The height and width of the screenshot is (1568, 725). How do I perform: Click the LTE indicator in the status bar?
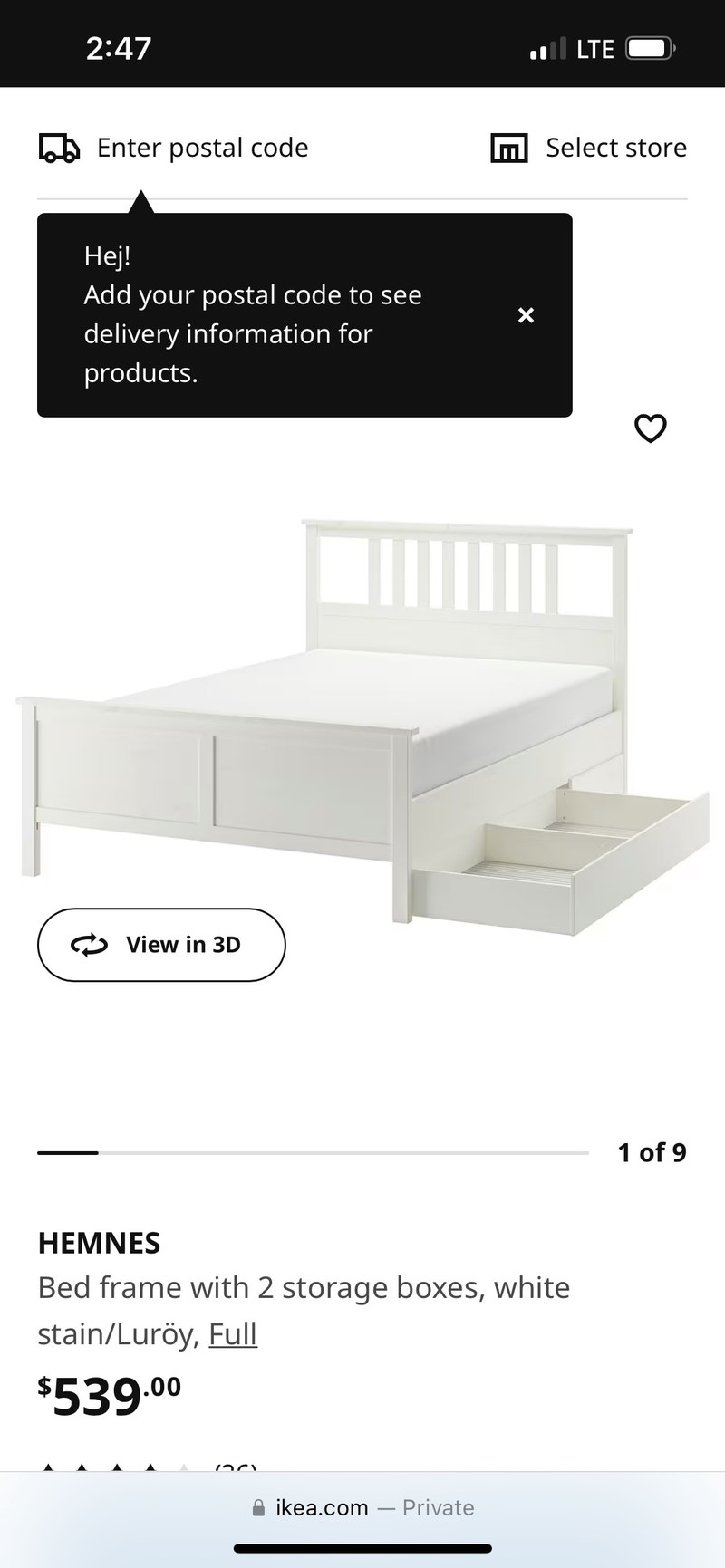(594, 48)
